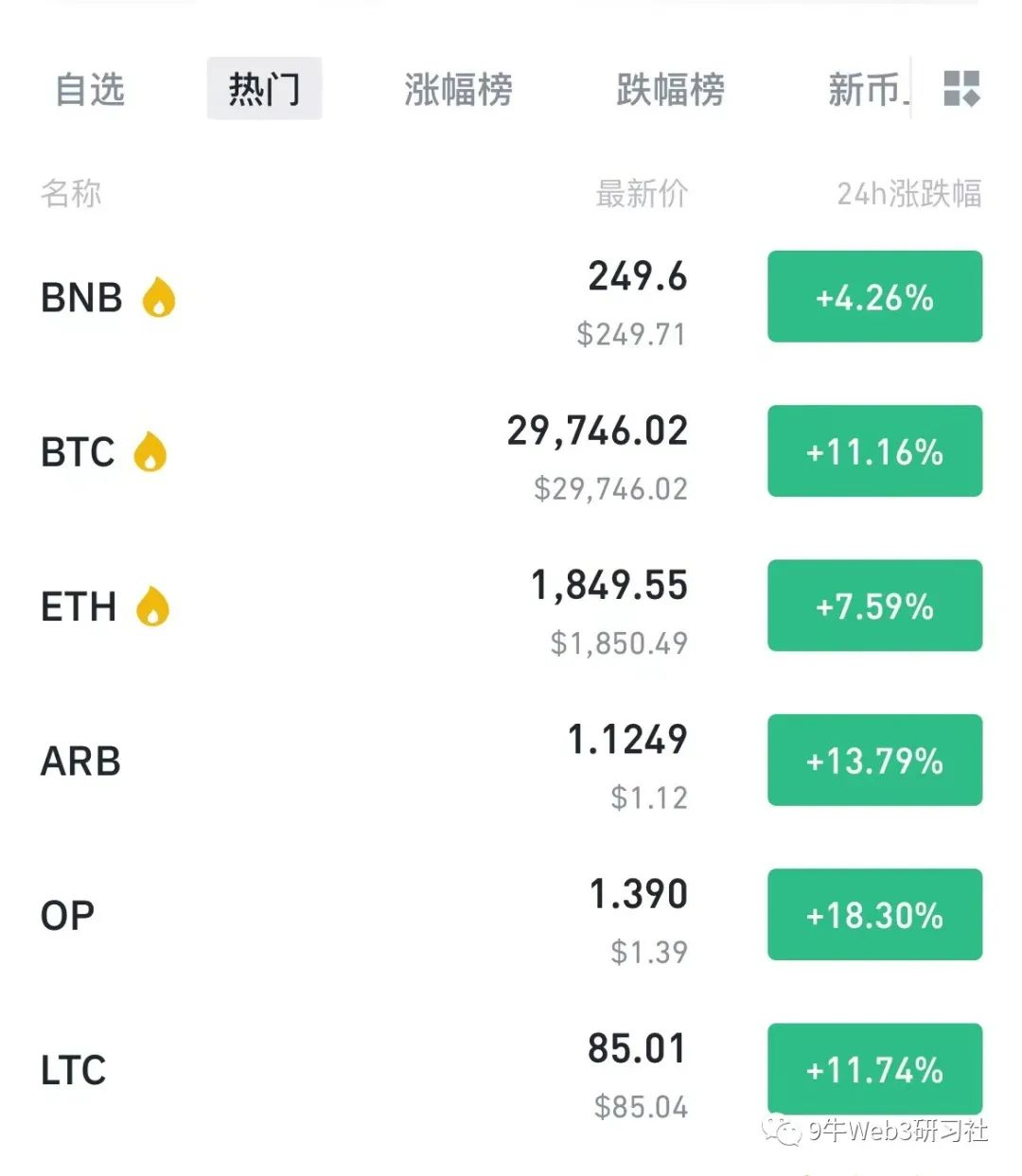Image resolution: width=1022 pixels, height=1176 pixels.
Task: Switch to the 自选 tab
Action: [x=90, y=90]
